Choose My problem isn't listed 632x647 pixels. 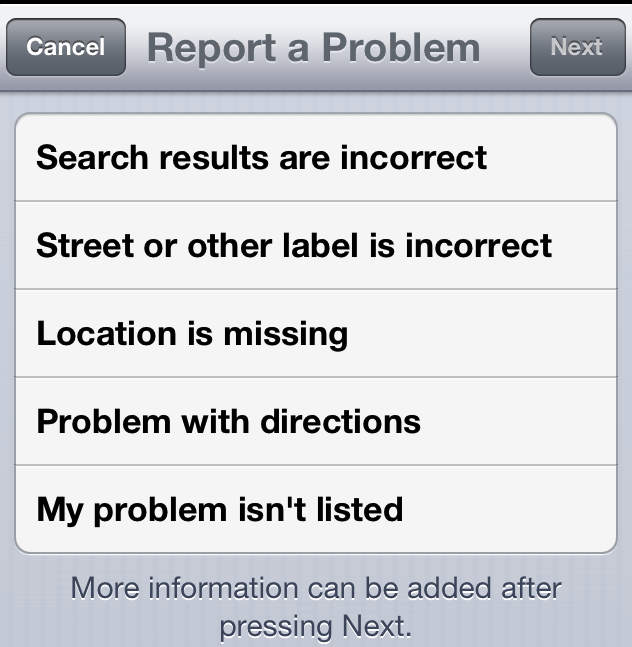click(x=315, y=509)
